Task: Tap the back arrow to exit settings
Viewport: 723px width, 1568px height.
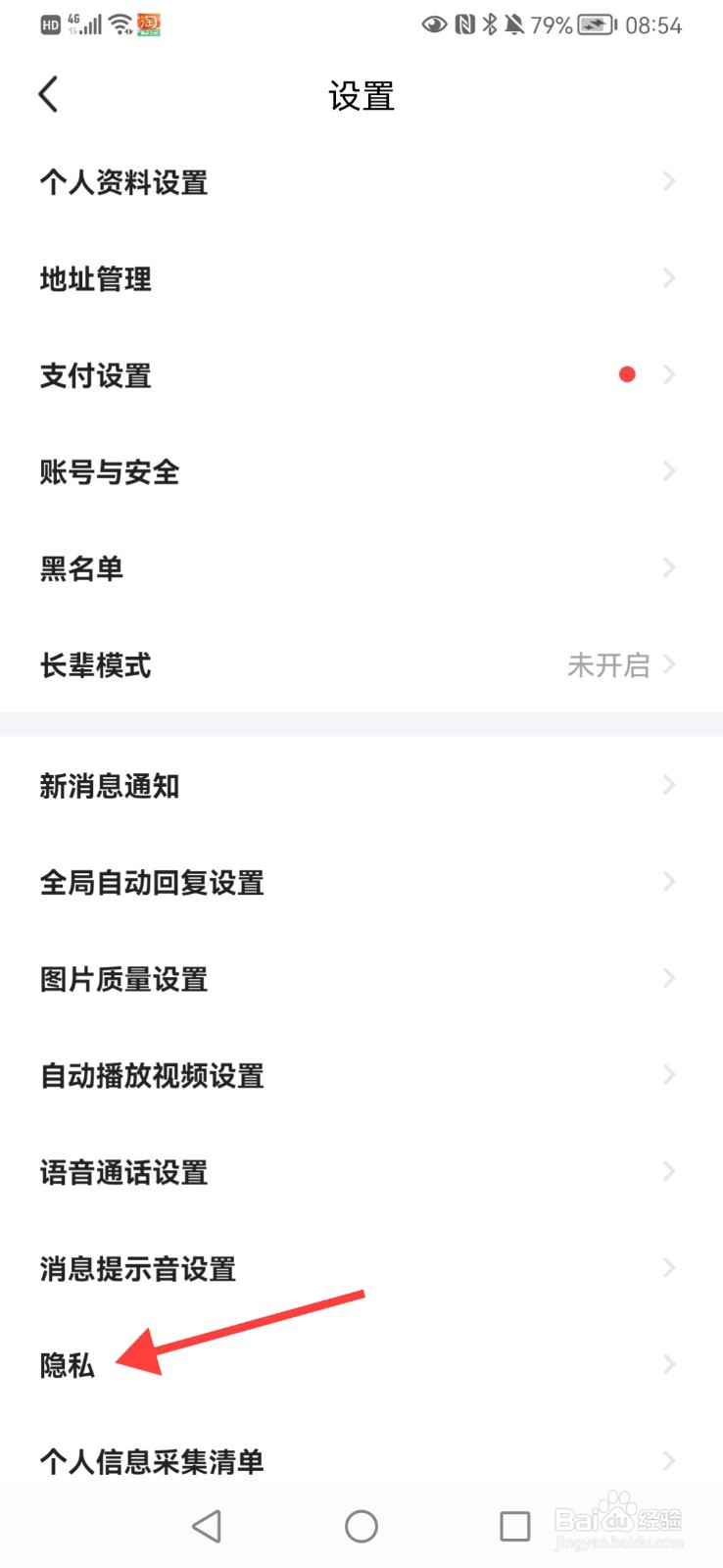Action: (x=47, y=94)
